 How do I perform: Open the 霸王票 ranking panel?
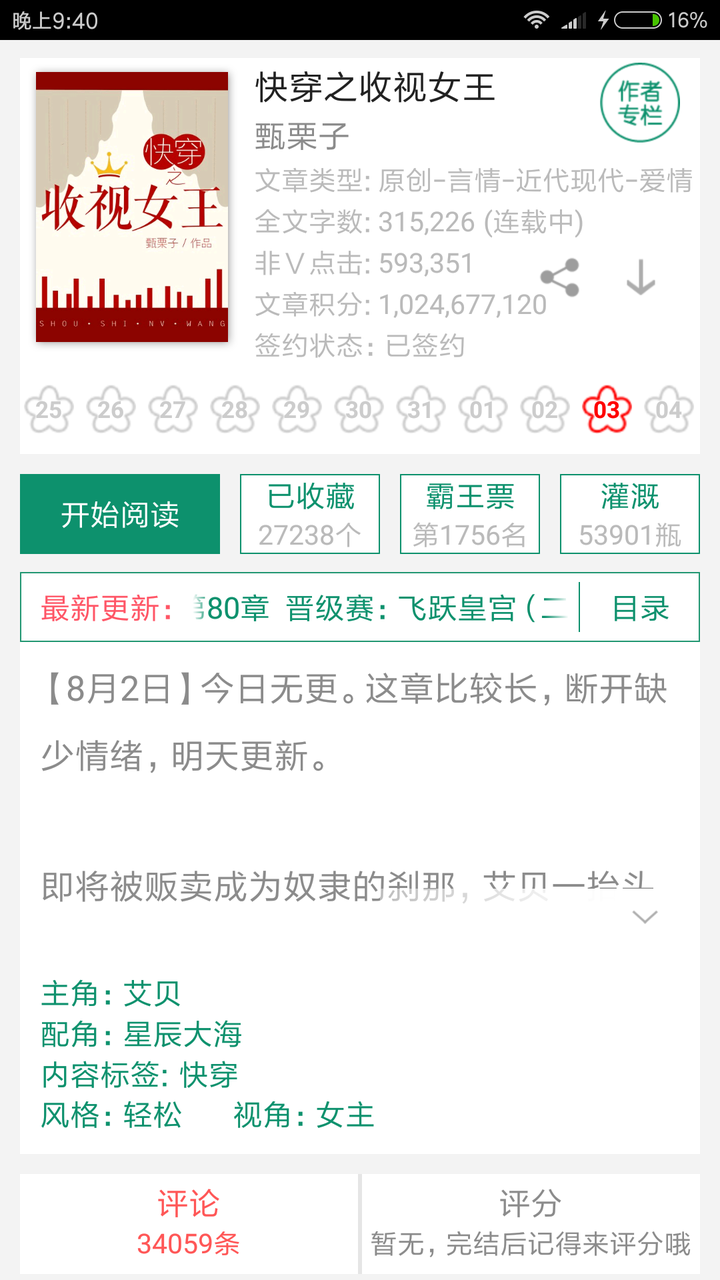(469, 513)
